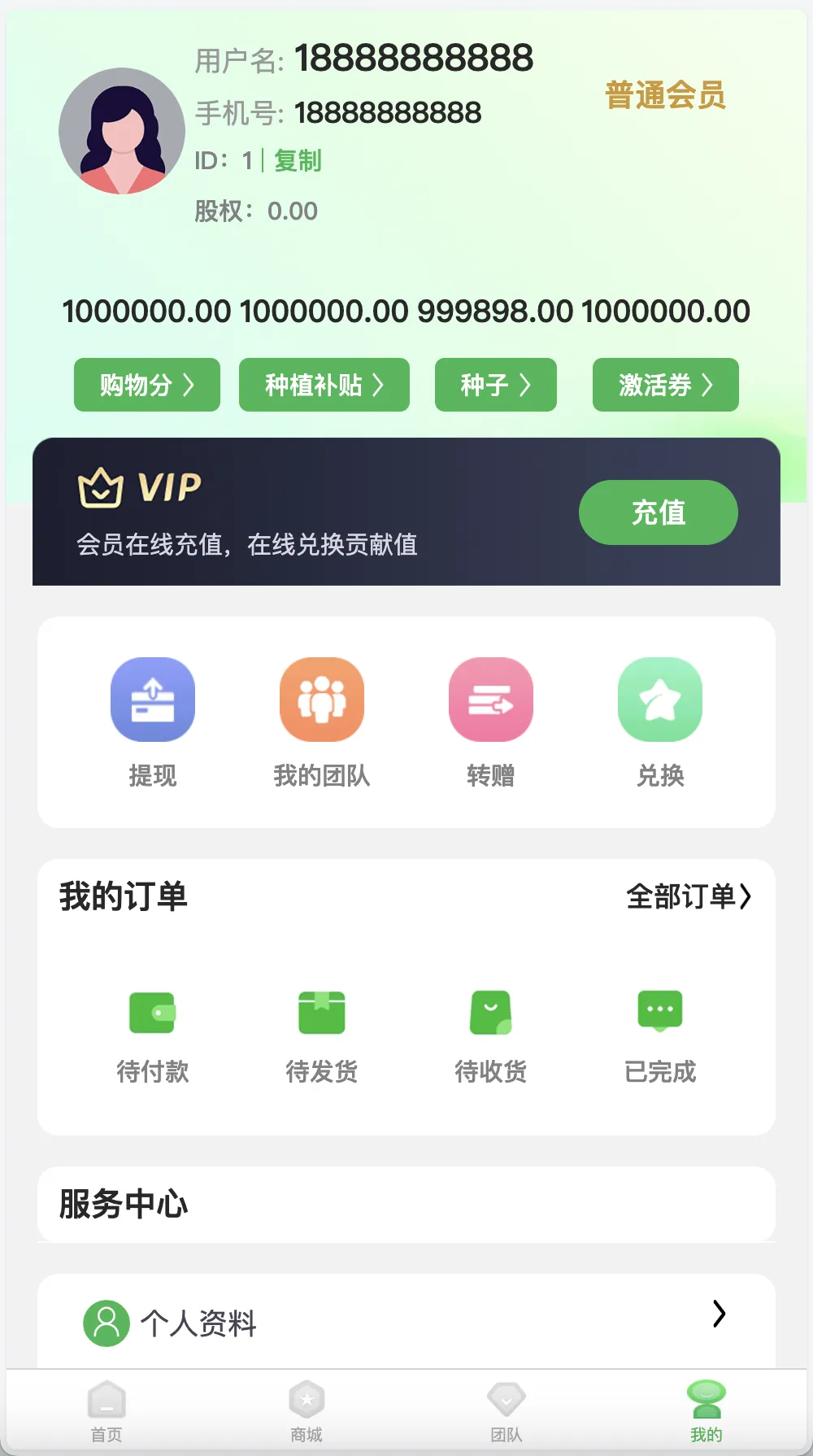Expand 全部订单 to view all orders
Screen dimensions: 813x1456
(x=689, y=896)
